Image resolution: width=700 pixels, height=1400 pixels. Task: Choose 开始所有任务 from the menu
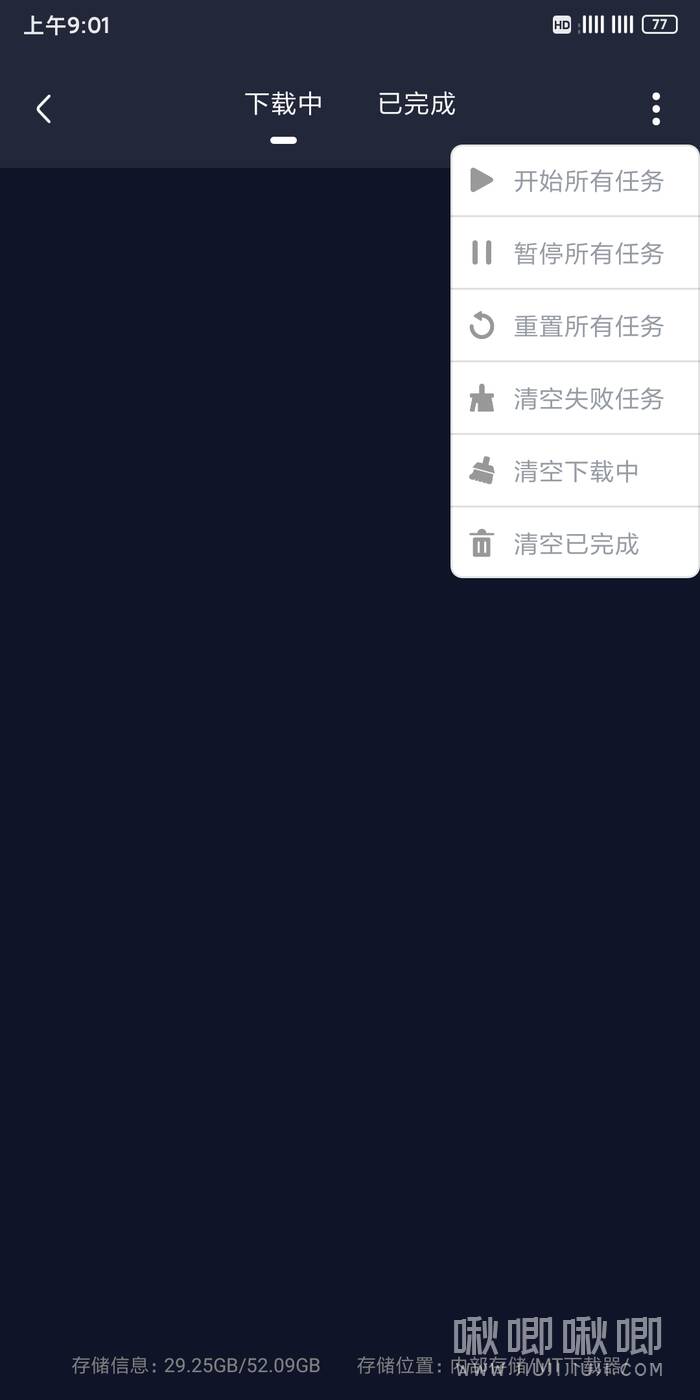[575, 181]
